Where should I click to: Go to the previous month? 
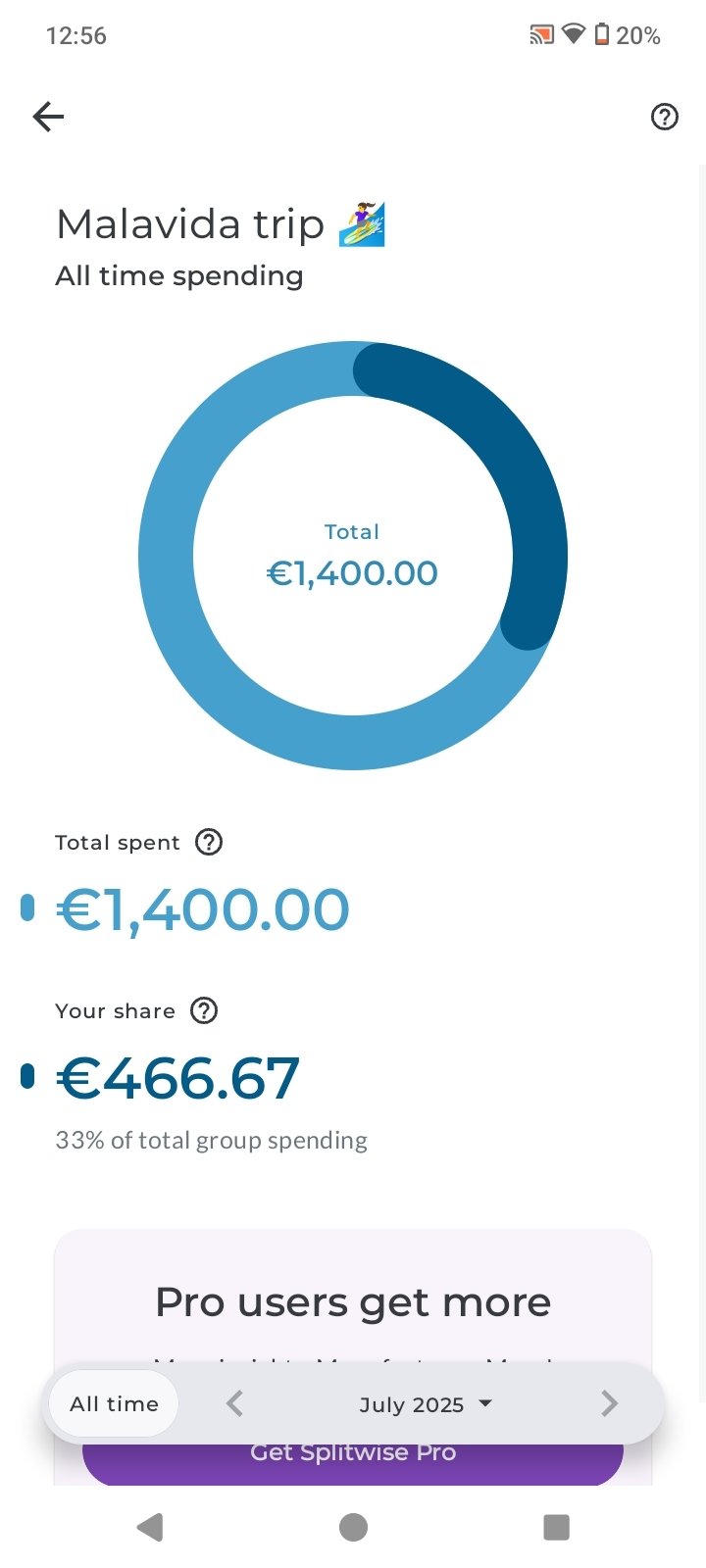(x=234, y=1403)
